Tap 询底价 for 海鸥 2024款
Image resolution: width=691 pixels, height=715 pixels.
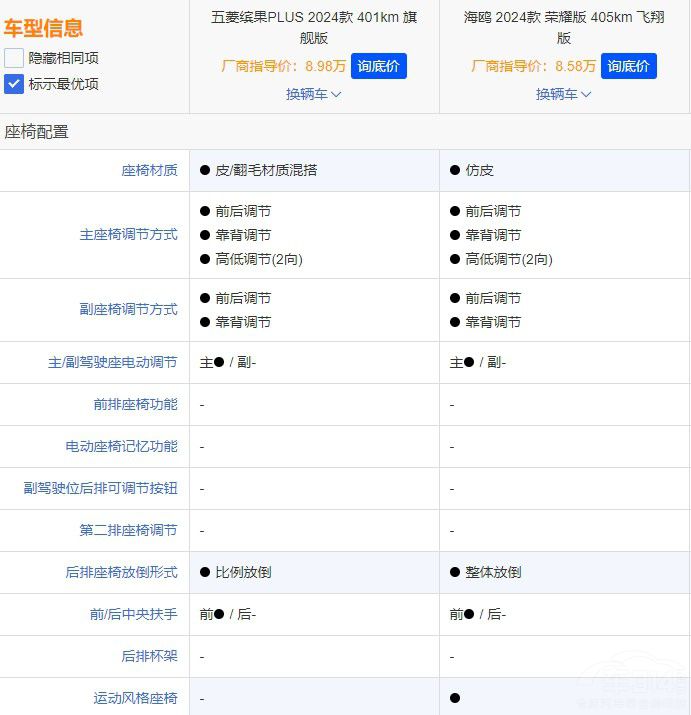coord(628,66)
